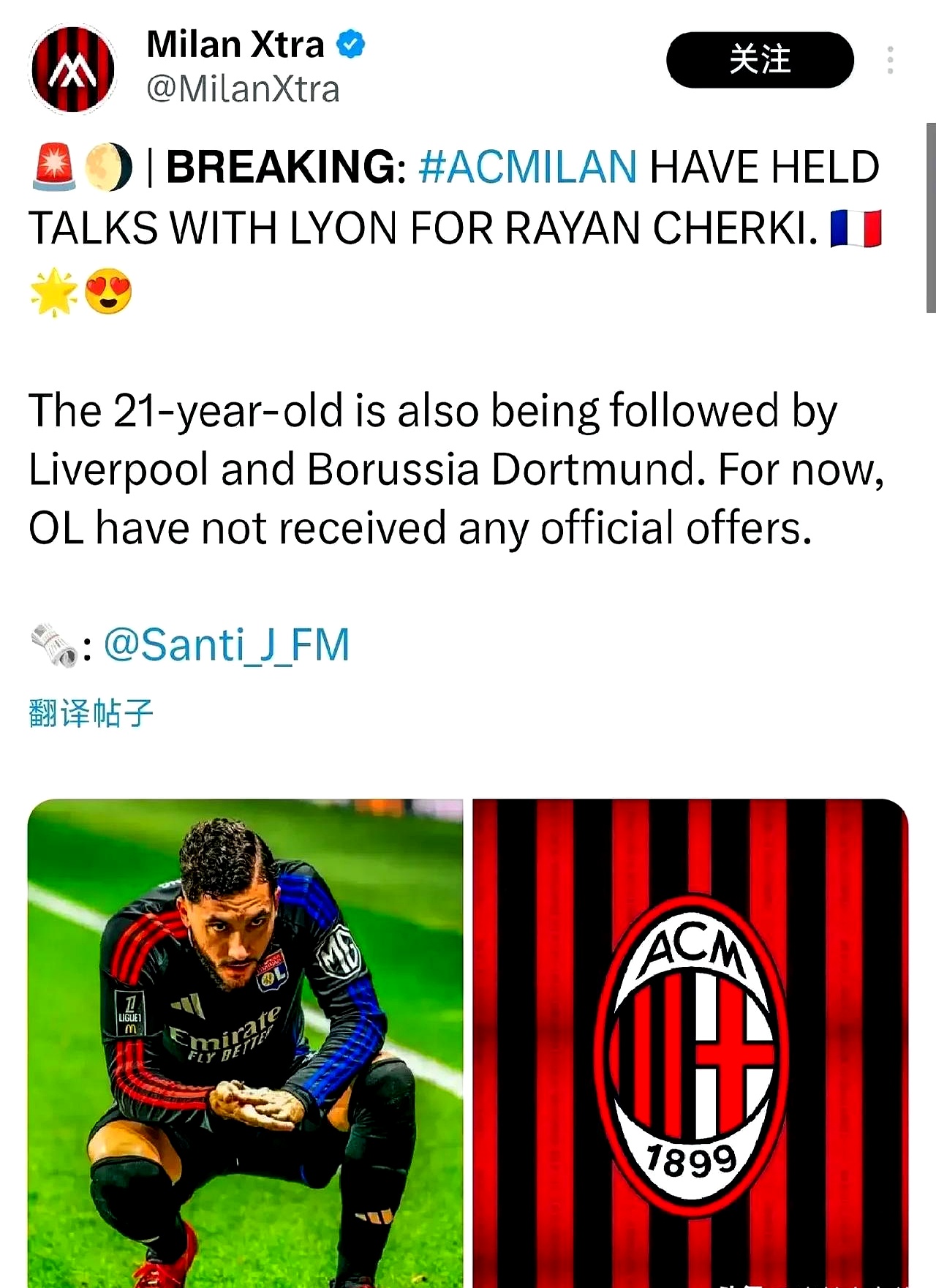Open Milan Xtra's profile avatar
Viewport: 936px width, 1288px height.
coord(72,68)
